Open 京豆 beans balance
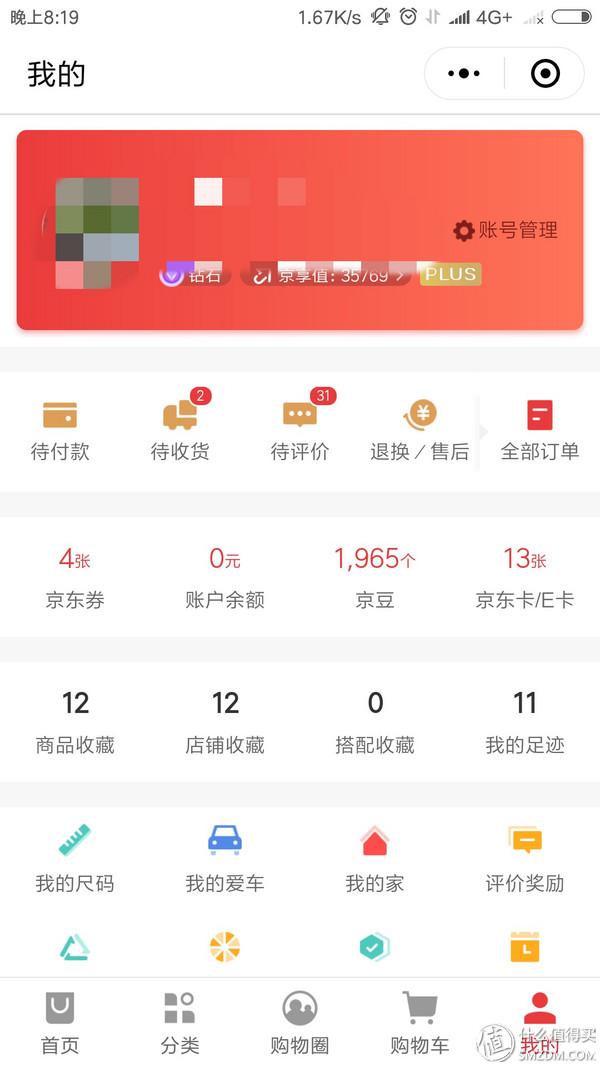The width and height of the screenshot is (600, 1067). pyautogui.click(x=375, y=577)
